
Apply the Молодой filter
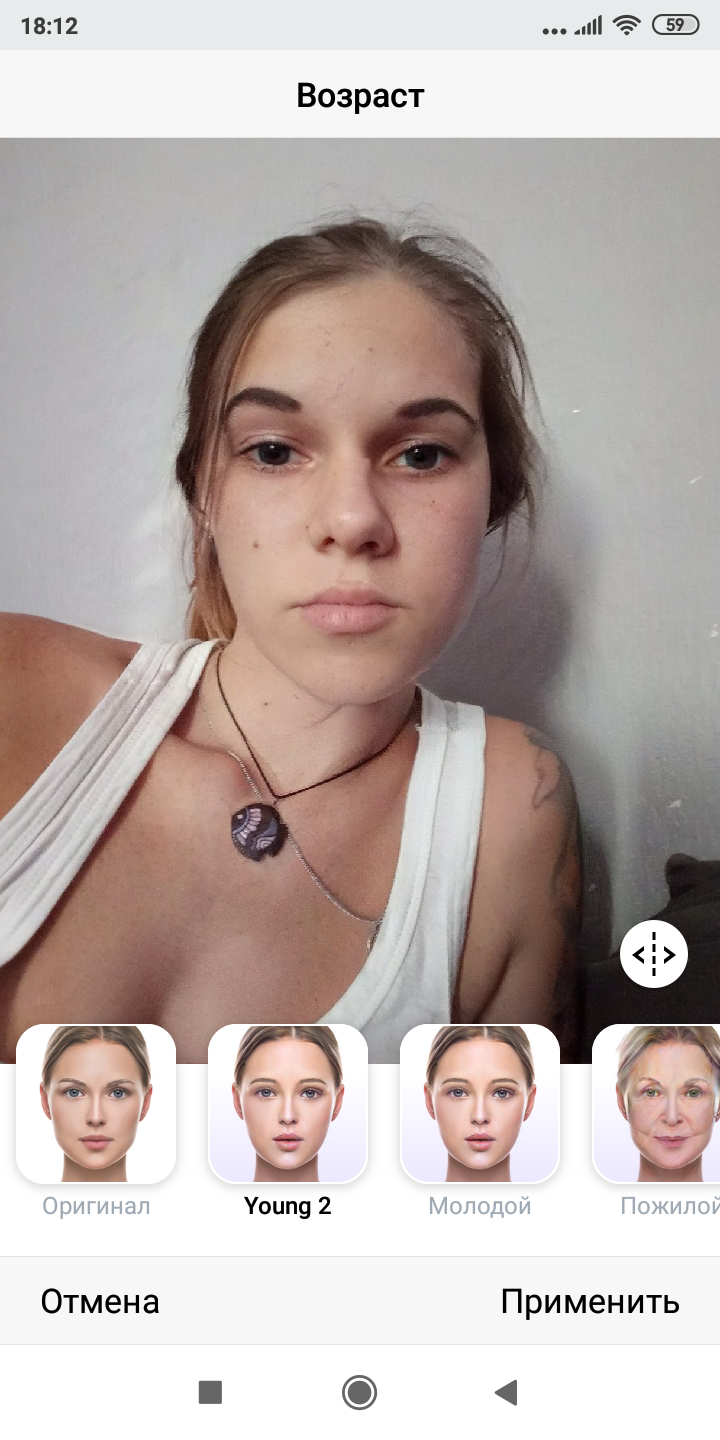coord(480,1104)
